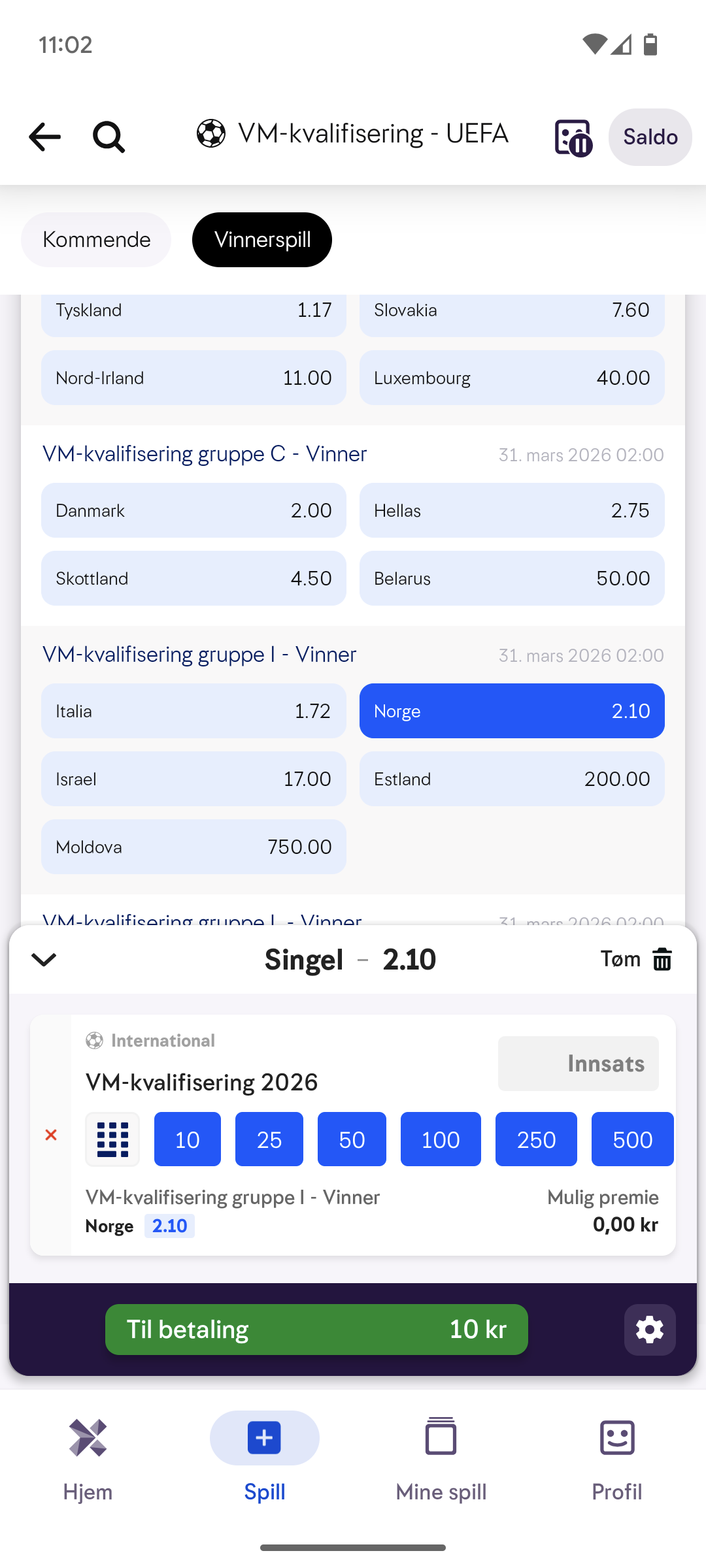Open the game pause calendar icon
The width and height of the screenshot is (706, 1568).
tap(573, 138)
